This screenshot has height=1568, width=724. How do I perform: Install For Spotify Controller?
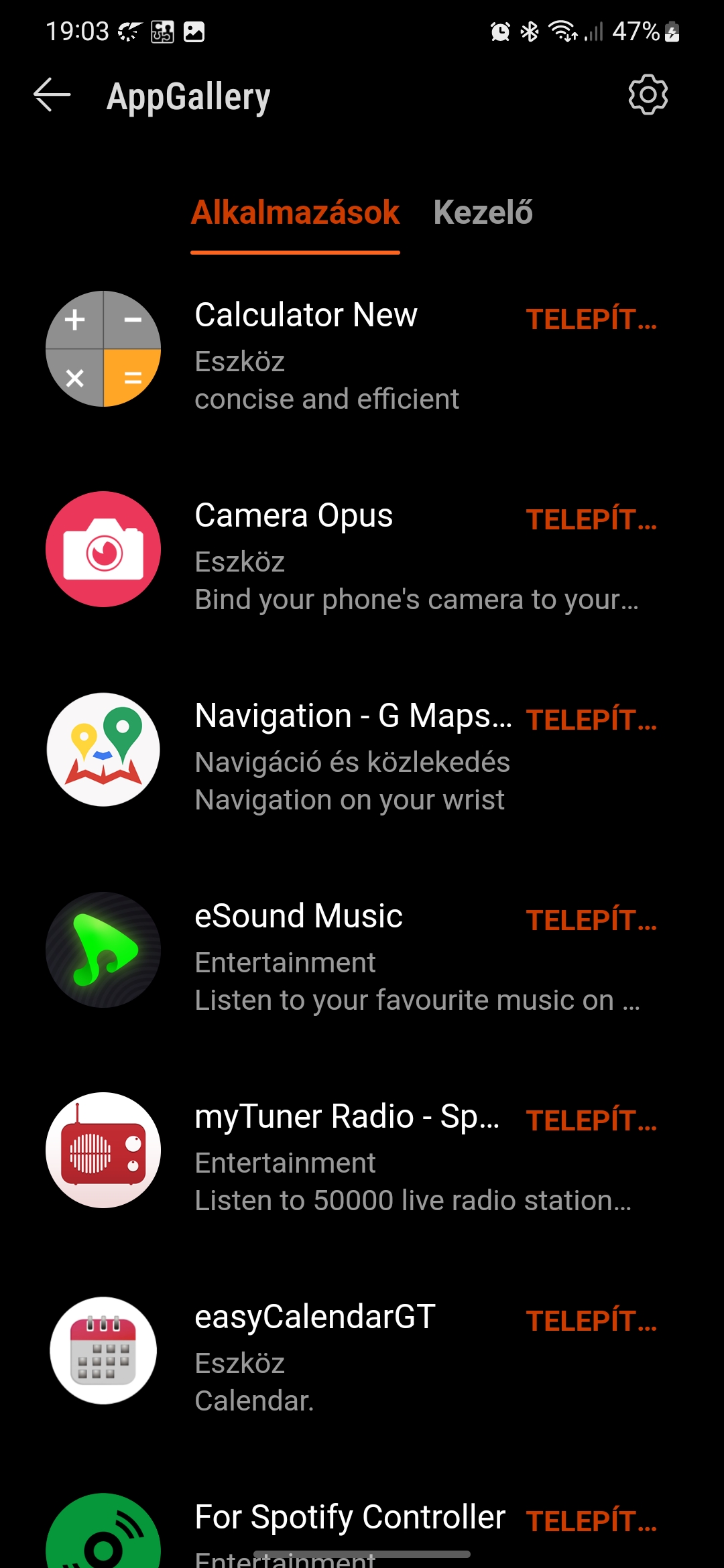coord(591,1521)
